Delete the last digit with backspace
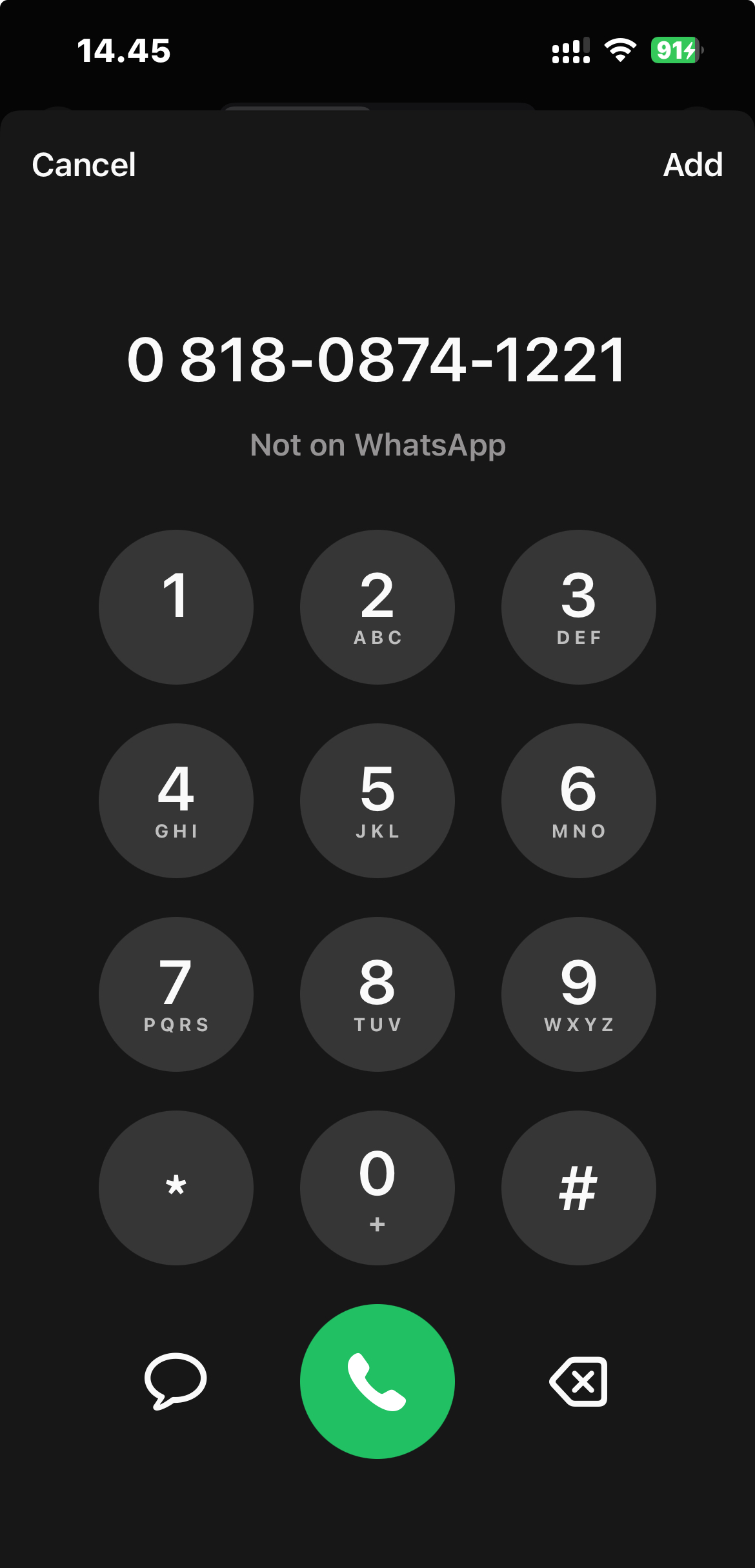This screenshot has height=1568, width=755. (x=579, y=1382)
